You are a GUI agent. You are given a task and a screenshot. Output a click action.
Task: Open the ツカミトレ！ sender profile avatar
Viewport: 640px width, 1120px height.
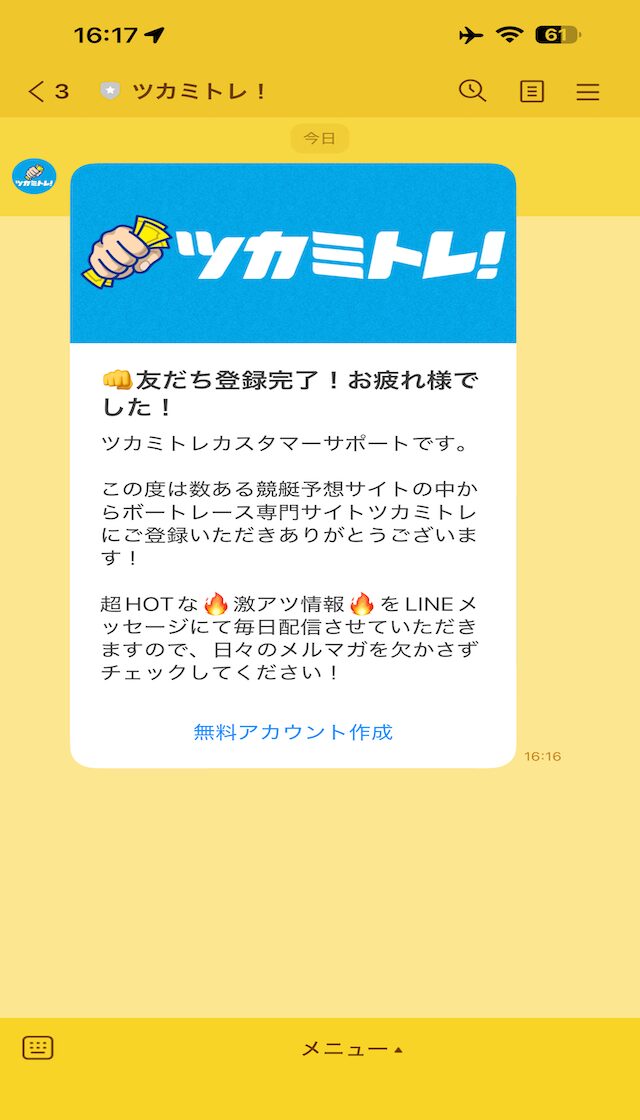34,177
